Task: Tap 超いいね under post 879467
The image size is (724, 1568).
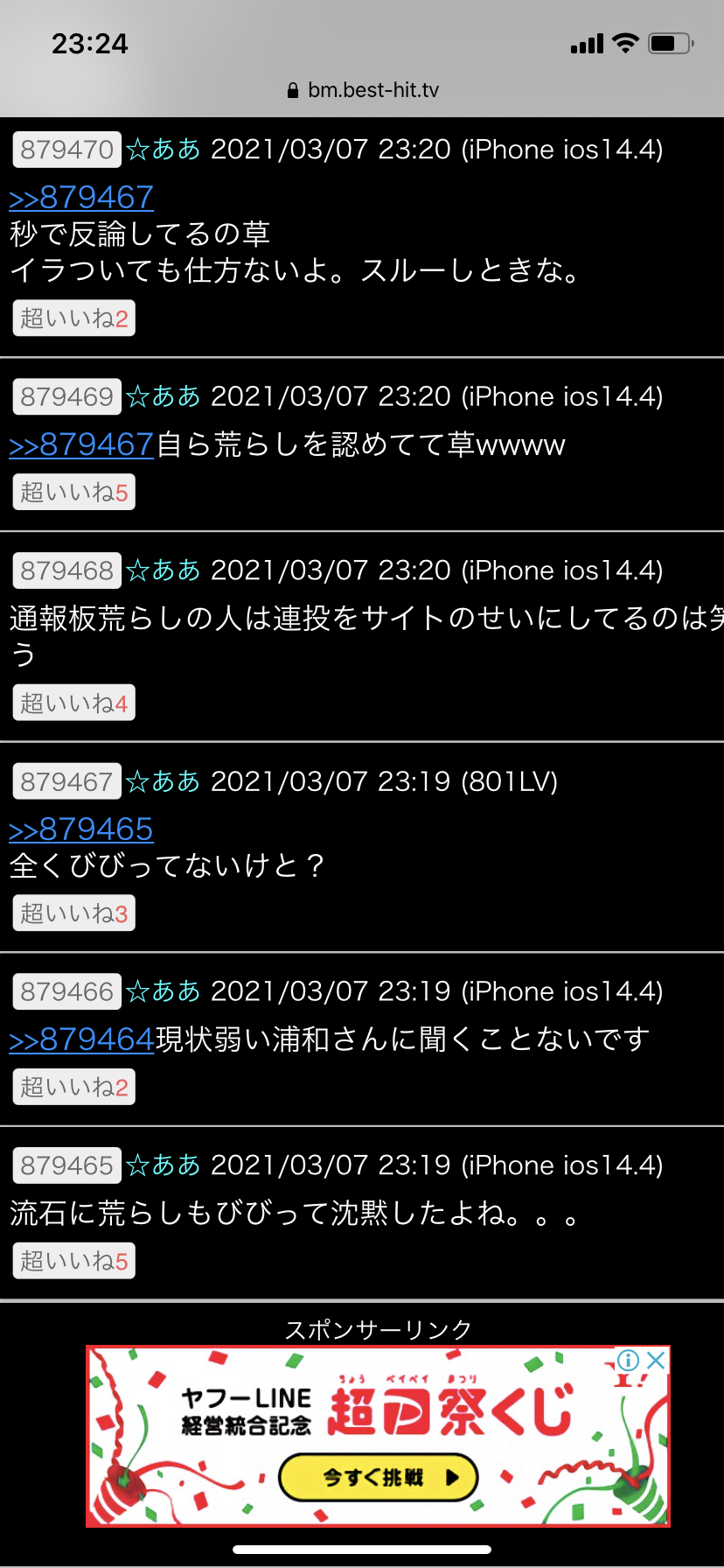Action: (74, 913)
